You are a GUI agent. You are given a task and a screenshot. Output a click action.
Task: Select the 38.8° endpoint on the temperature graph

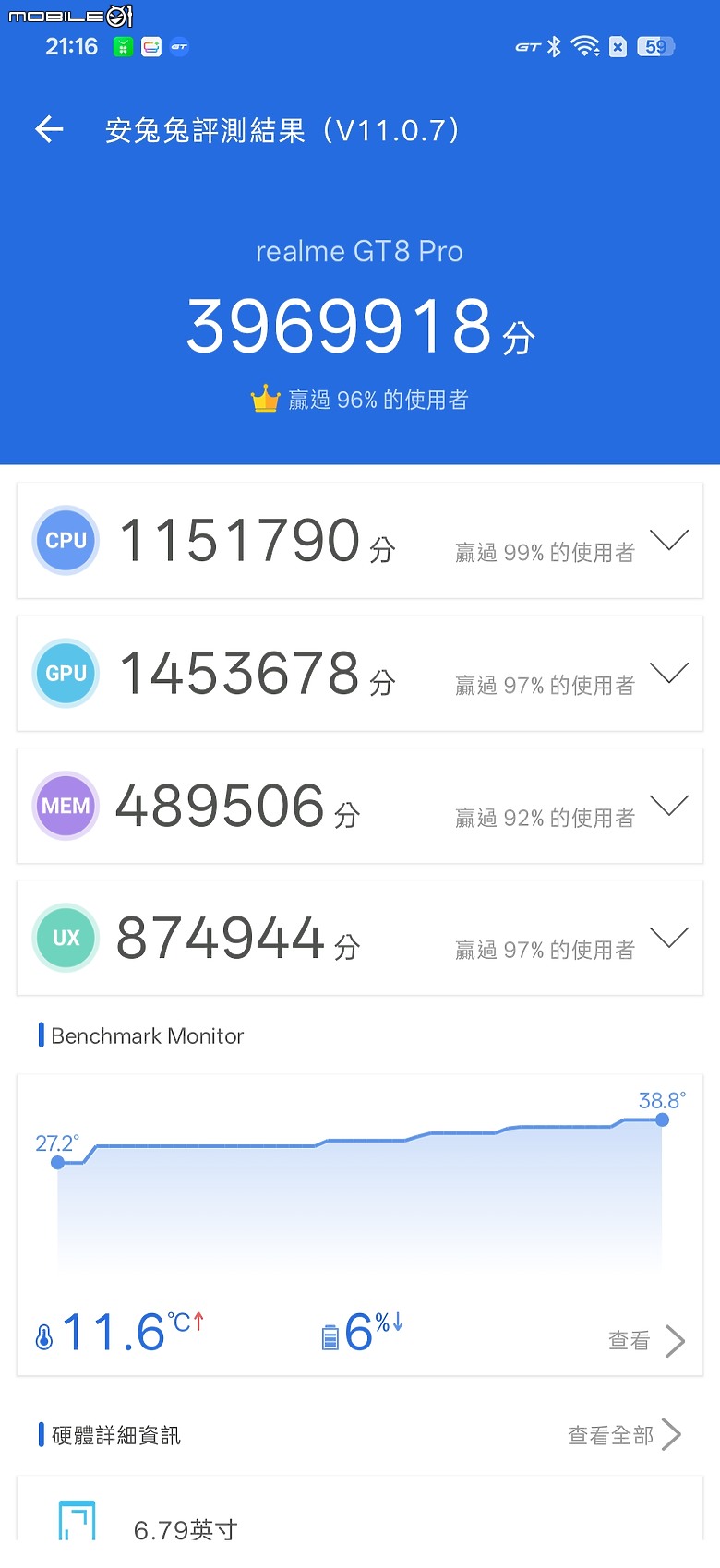(x=661, y=1119)
